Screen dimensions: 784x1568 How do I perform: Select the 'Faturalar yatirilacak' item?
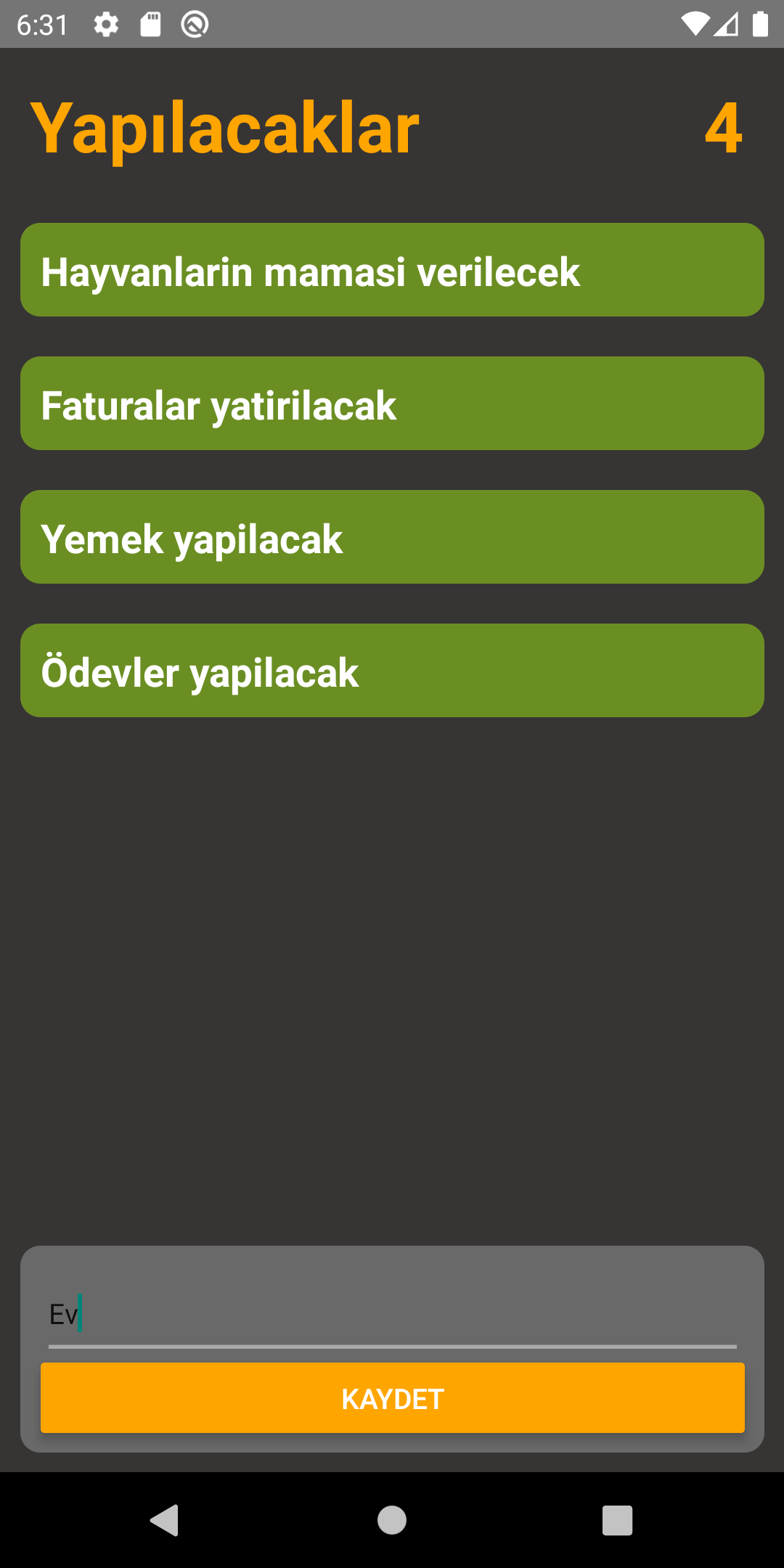tap(392, 404)
